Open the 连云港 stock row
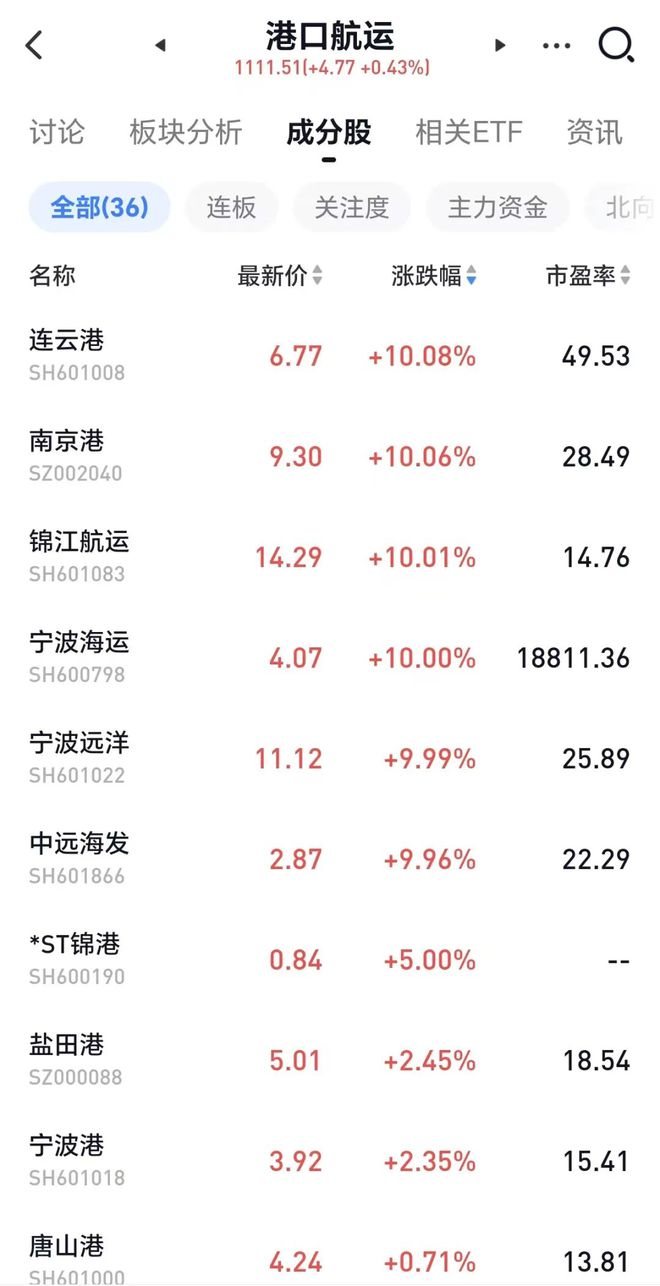 pyautogui.click(x=330, y=356)
